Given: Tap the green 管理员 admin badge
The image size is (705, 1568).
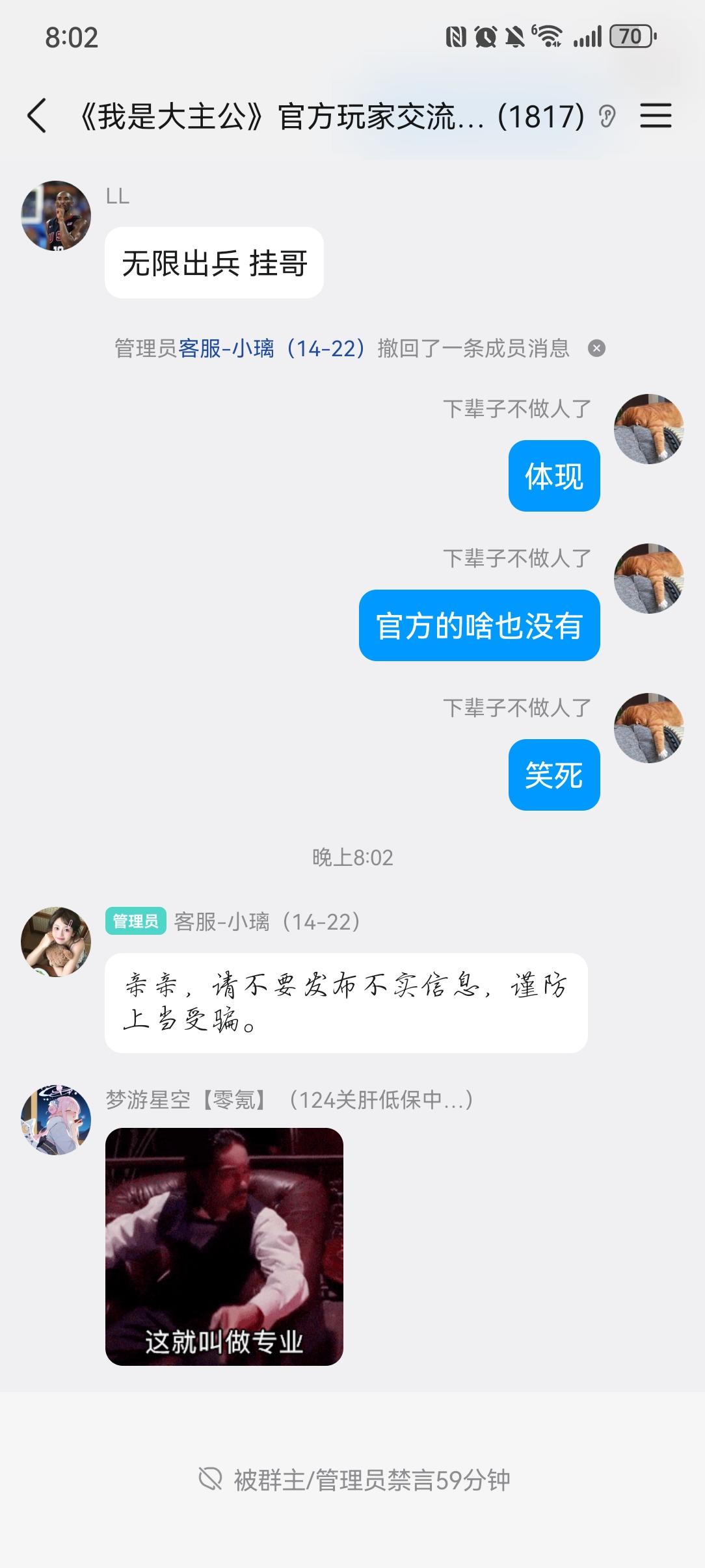Looking at the screenshot, I should click(137, 922).
